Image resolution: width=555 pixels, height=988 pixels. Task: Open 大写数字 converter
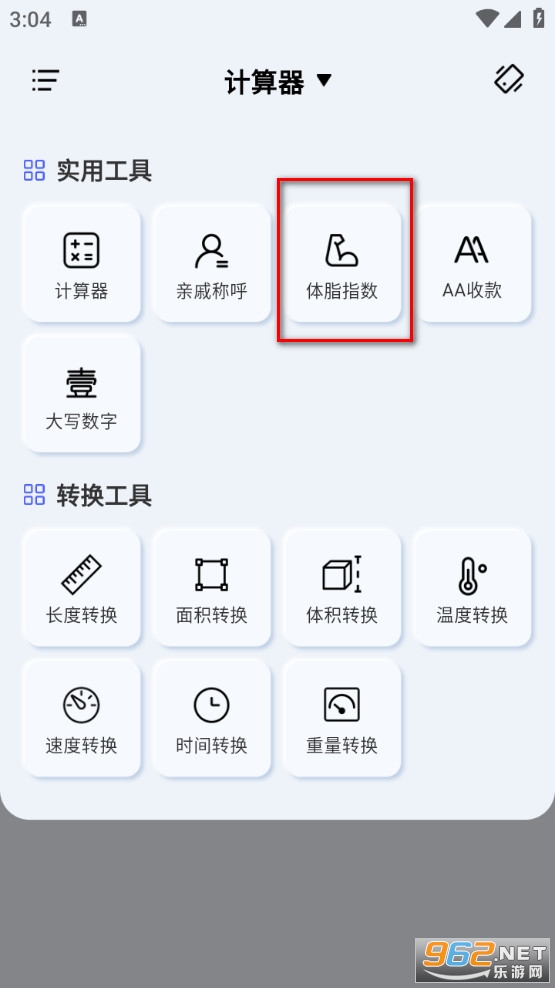click(x=81, y=394)
